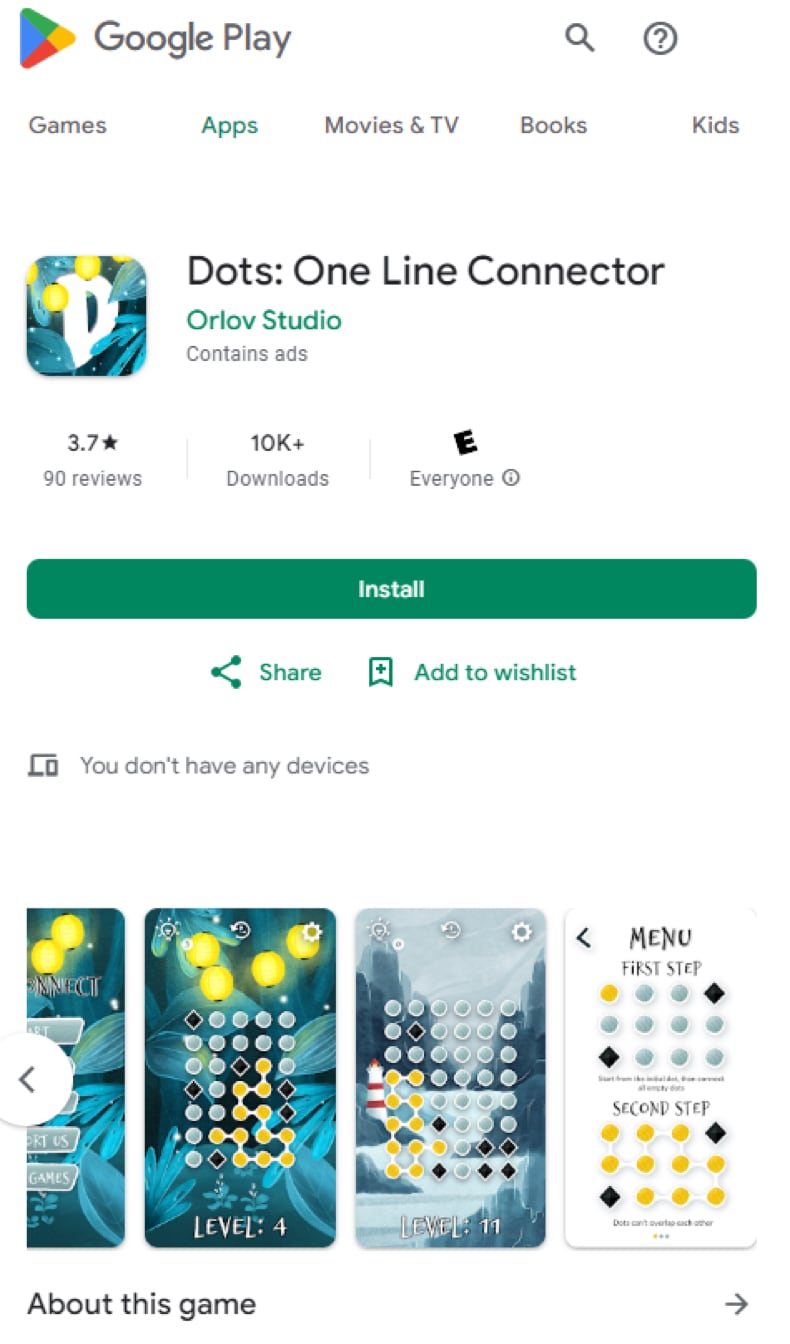Switch to the Movies & TV tab
The image size is (790, 1344).
(391, 125)
